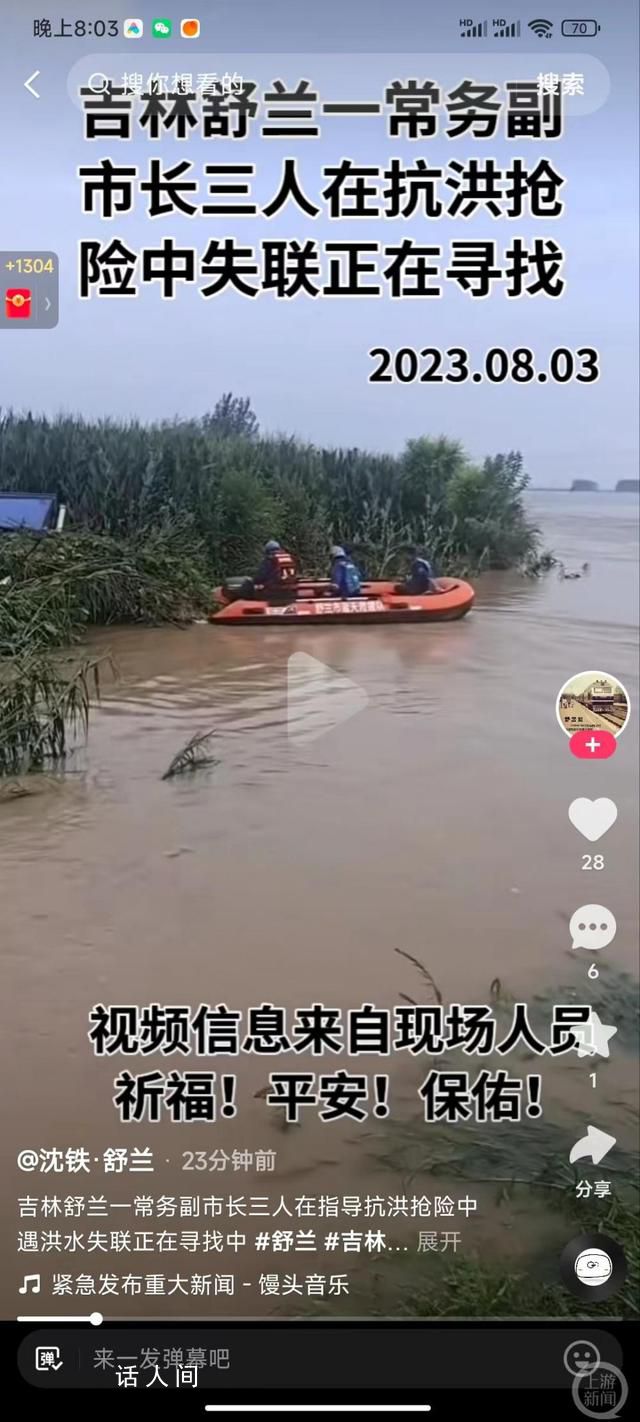Follow the uploader with the plus button
Image resolution: width=640 pixels, height=1422 pixels.
[592, 745]
